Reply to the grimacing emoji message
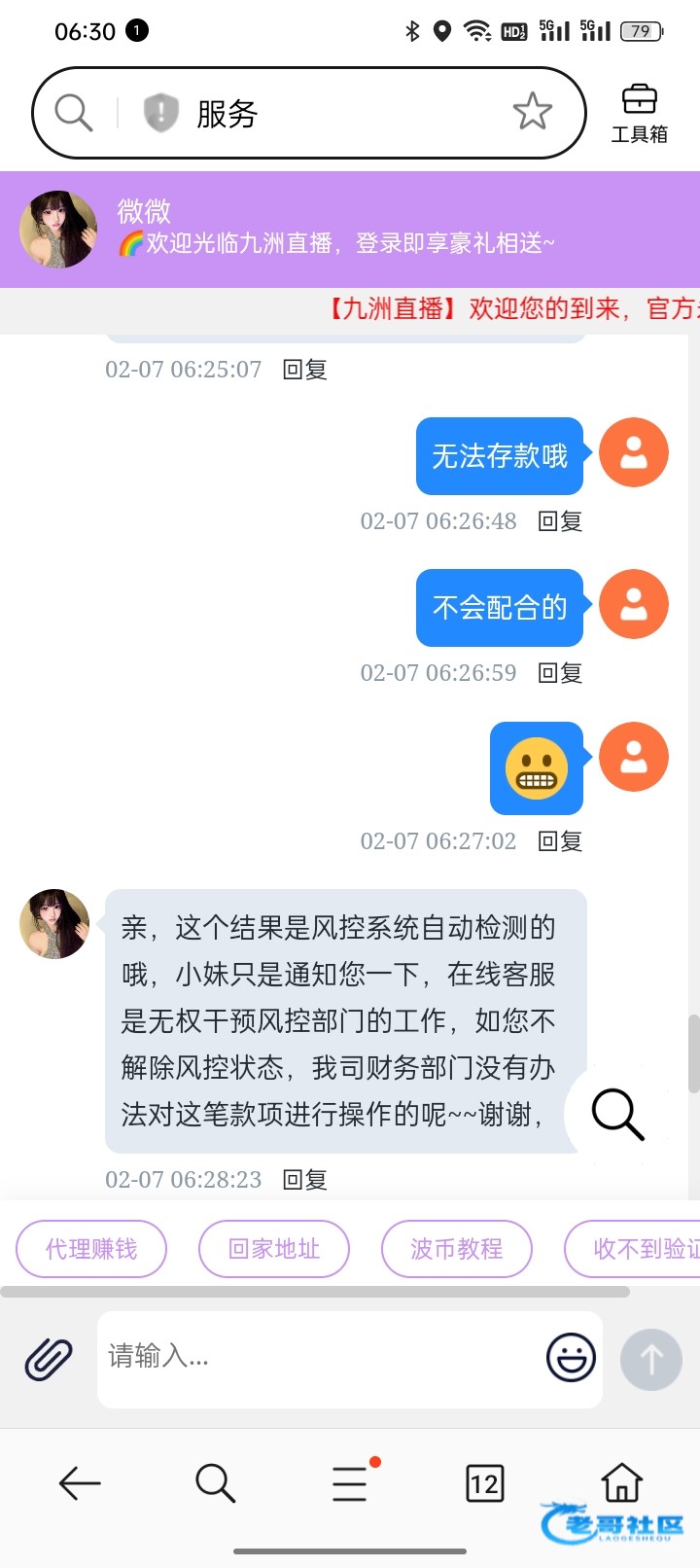Screen dimensions: 700x1568 (x=560, y=841)
